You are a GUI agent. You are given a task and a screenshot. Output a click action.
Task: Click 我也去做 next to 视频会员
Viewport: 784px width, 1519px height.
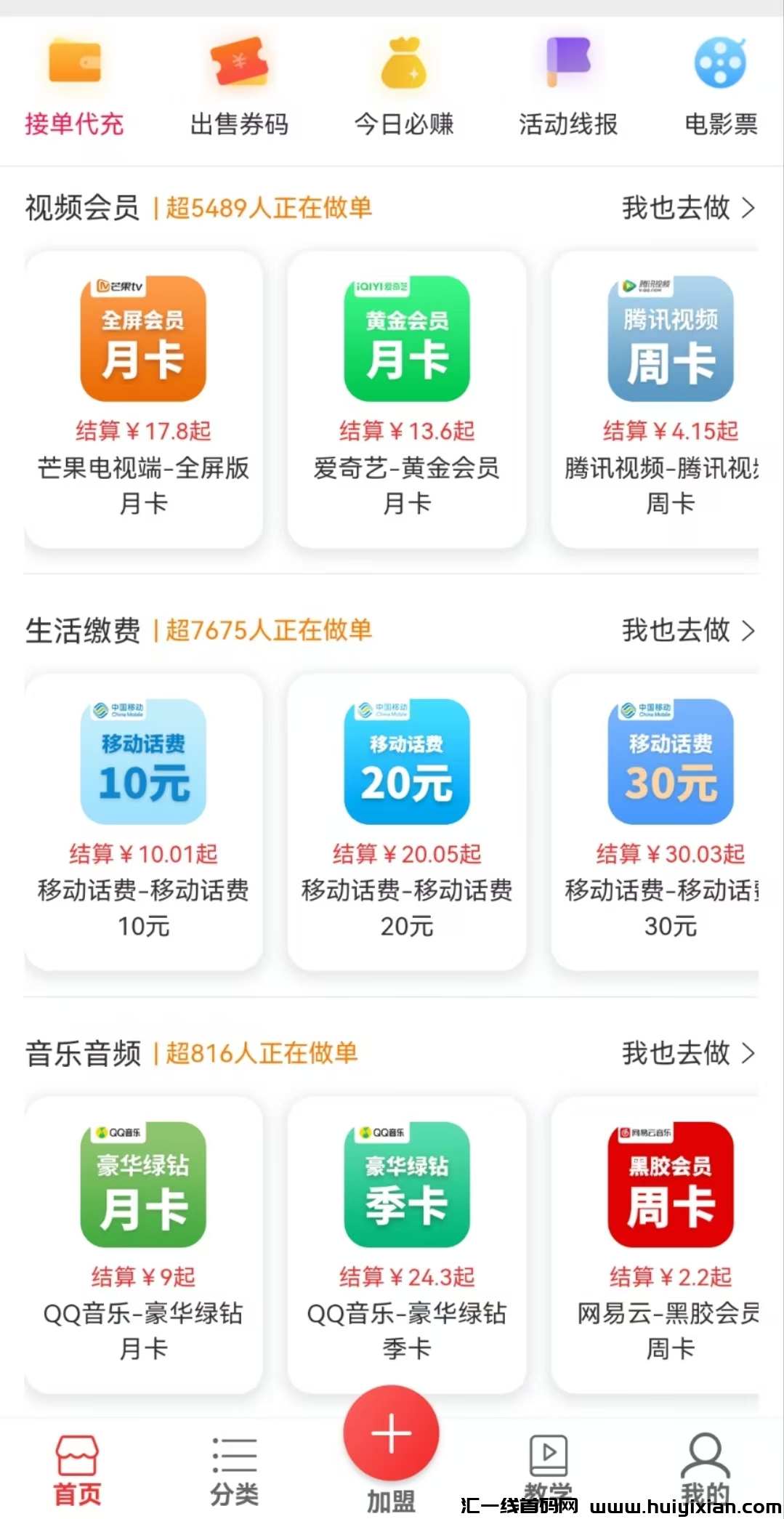[677, 209]
